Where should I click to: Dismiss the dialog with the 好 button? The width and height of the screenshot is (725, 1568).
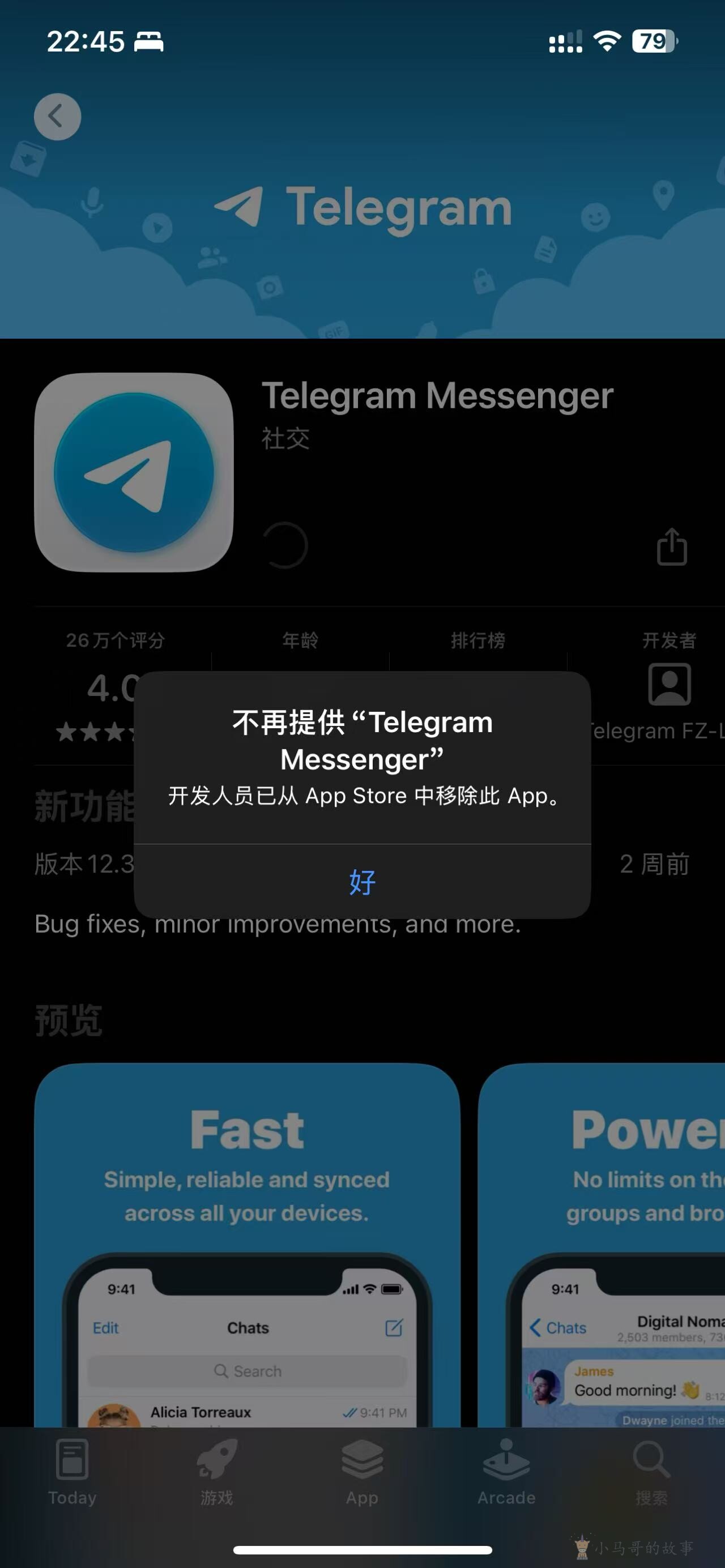click(362, 881)
